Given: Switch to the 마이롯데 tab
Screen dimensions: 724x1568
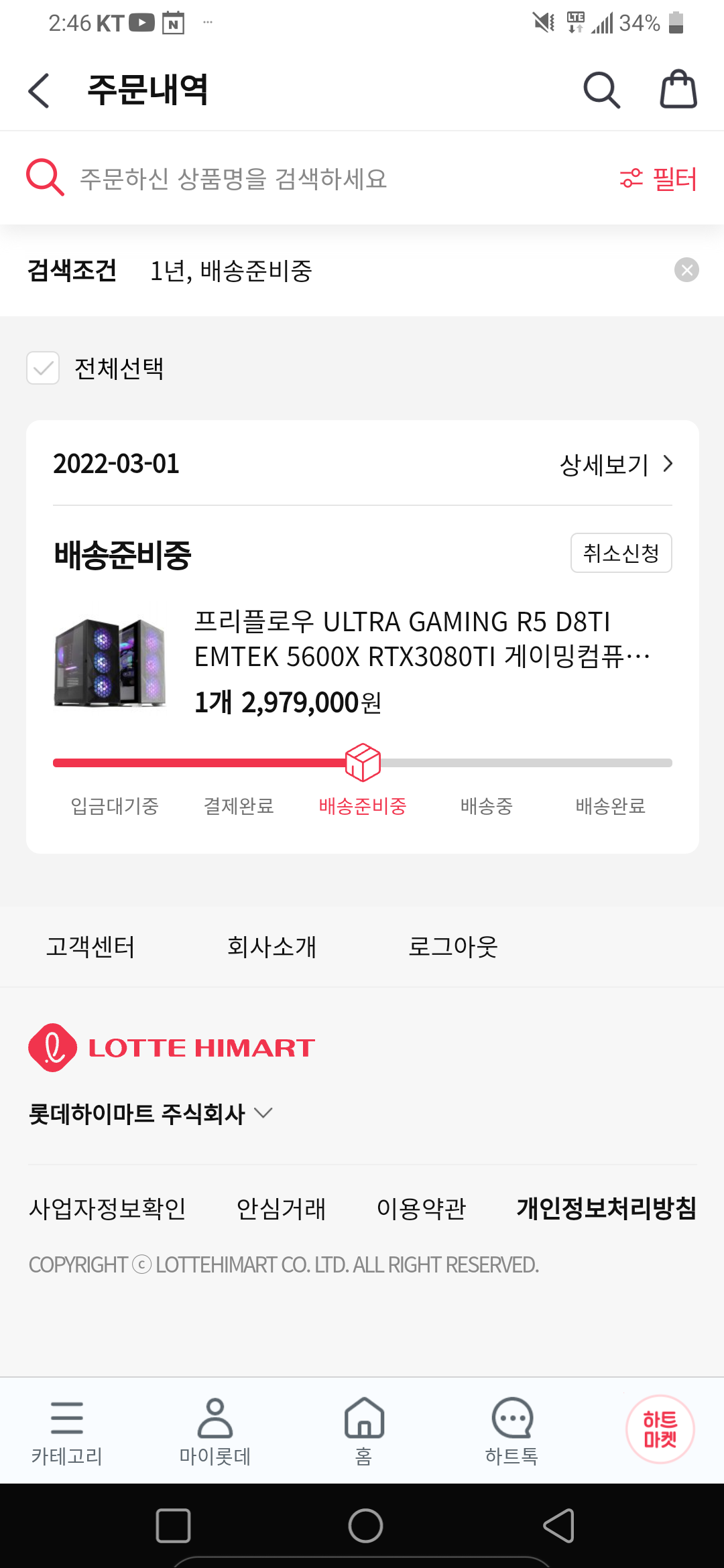Looking at the screenshot, I should [215, 1431].
